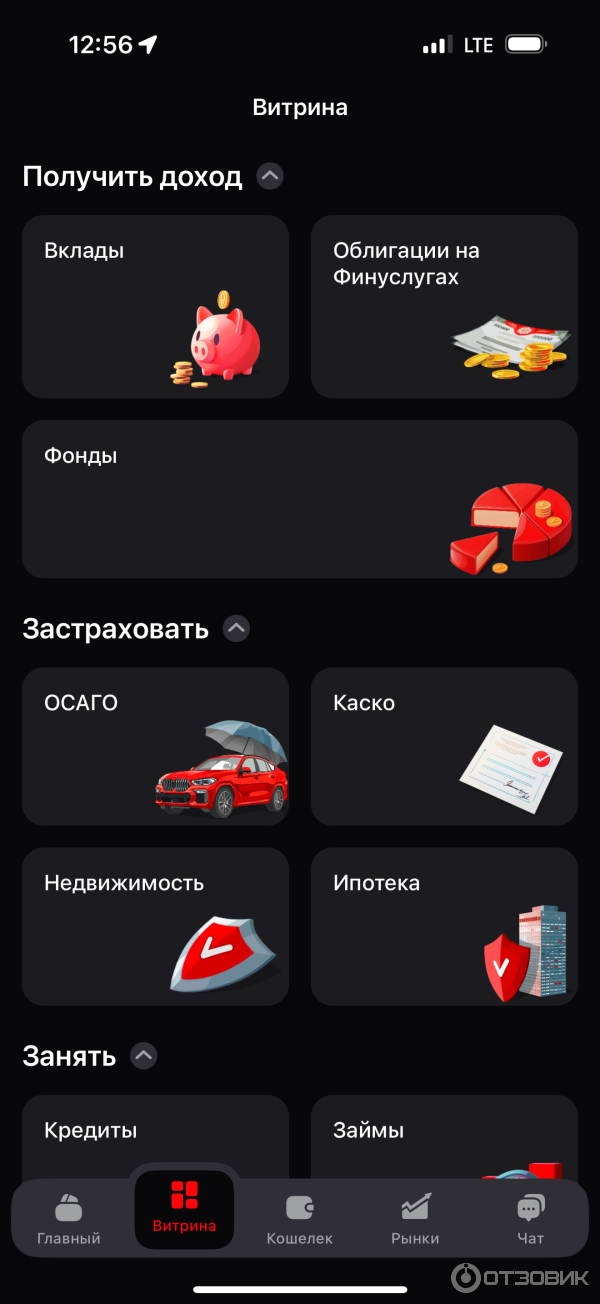Collapse the Застраховать section
Screen dimensions: 600x1304
pos(236,629)
